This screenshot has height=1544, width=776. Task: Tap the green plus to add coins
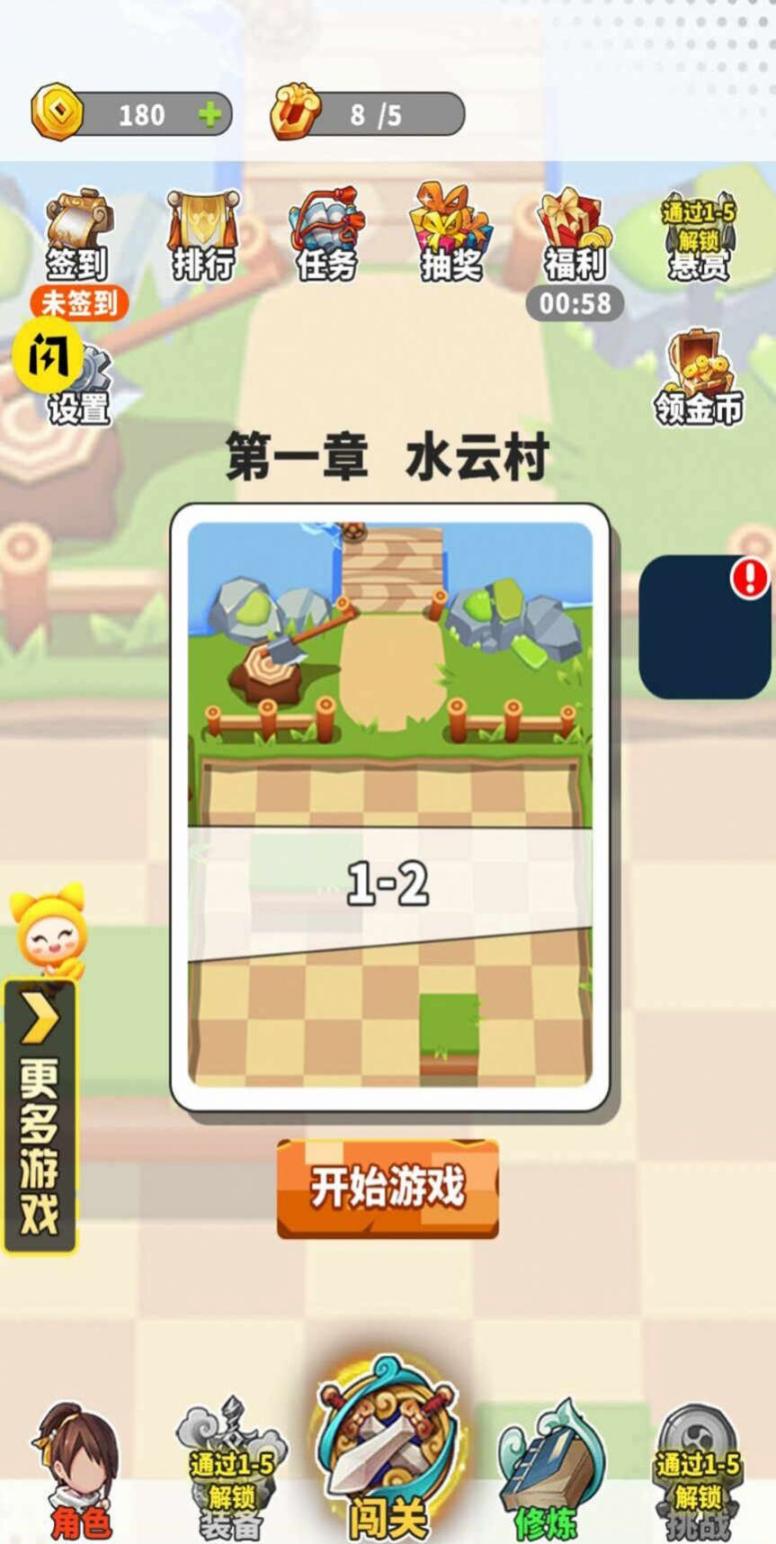click(210, 115)
